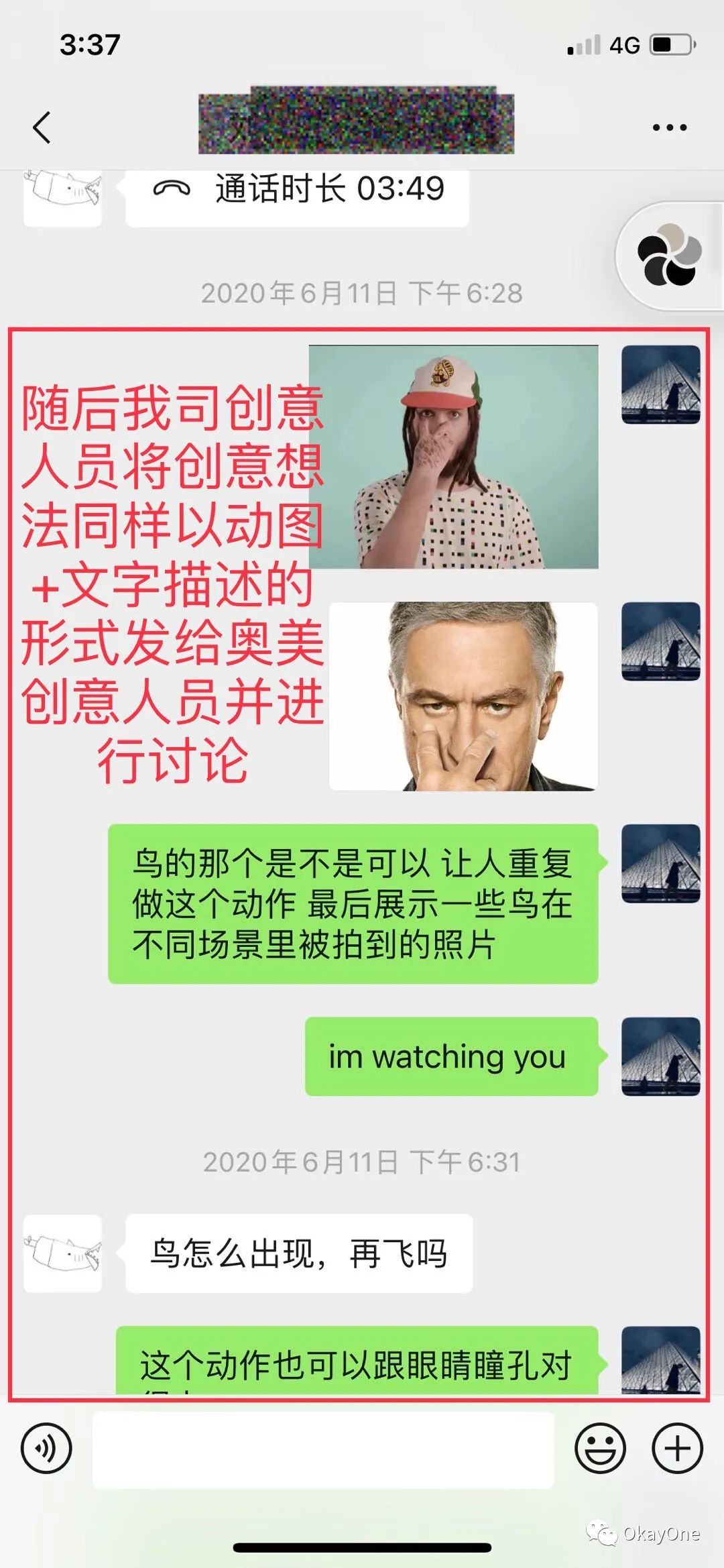Open the emoji sticker panel

tap(600, 1447)
